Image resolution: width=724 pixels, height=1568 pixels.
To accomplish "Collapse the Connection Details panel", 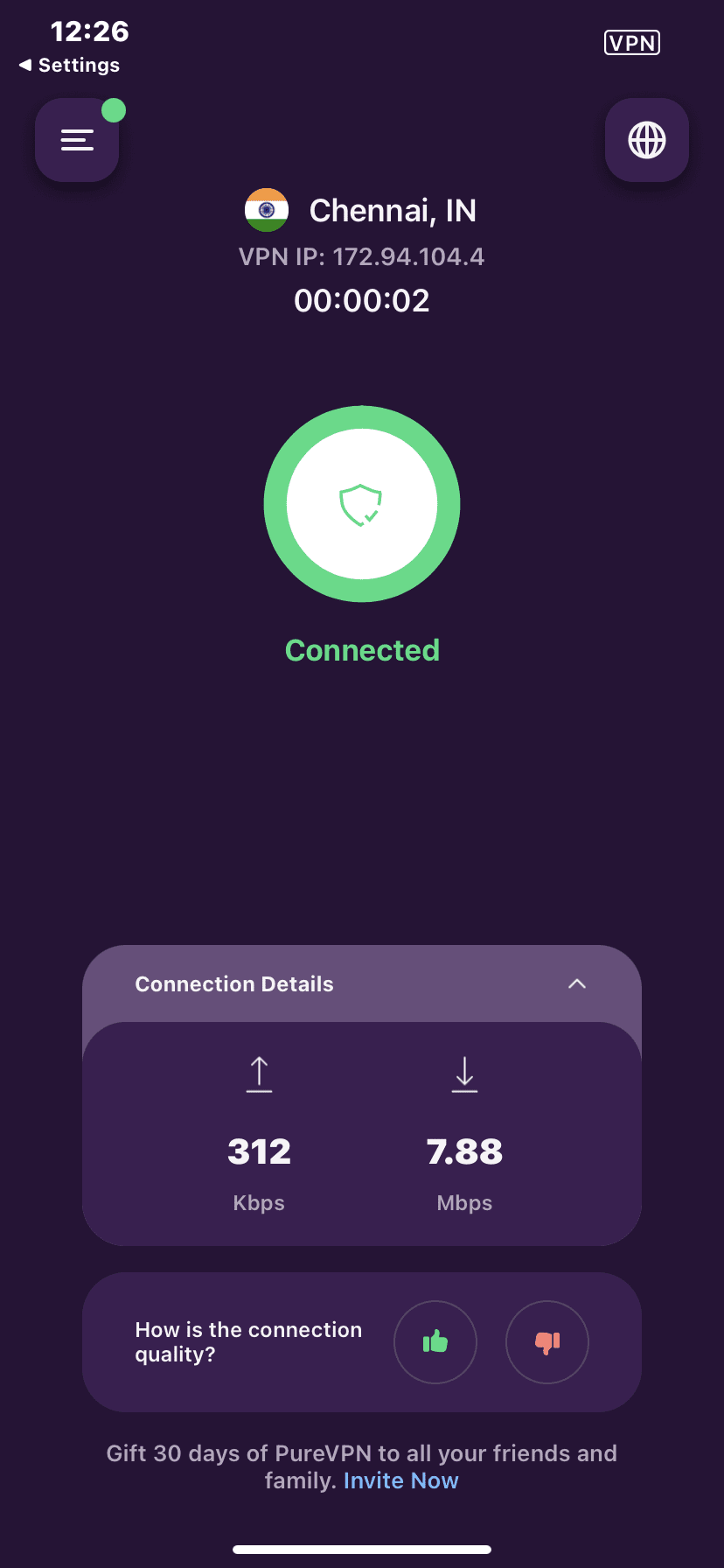I will [x=576, y=983].
